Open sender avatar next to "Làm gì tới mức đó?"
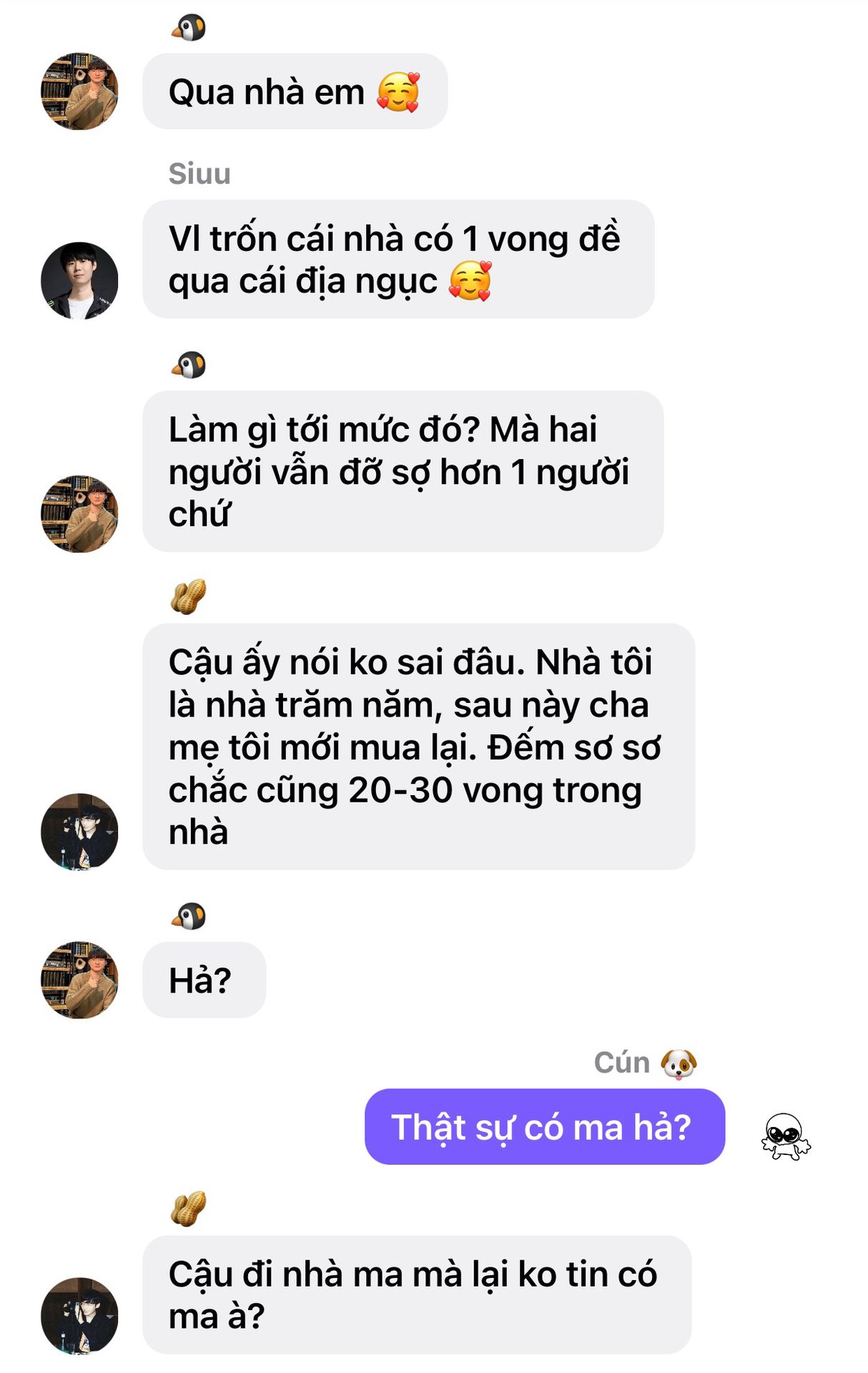 pos(79,513)
